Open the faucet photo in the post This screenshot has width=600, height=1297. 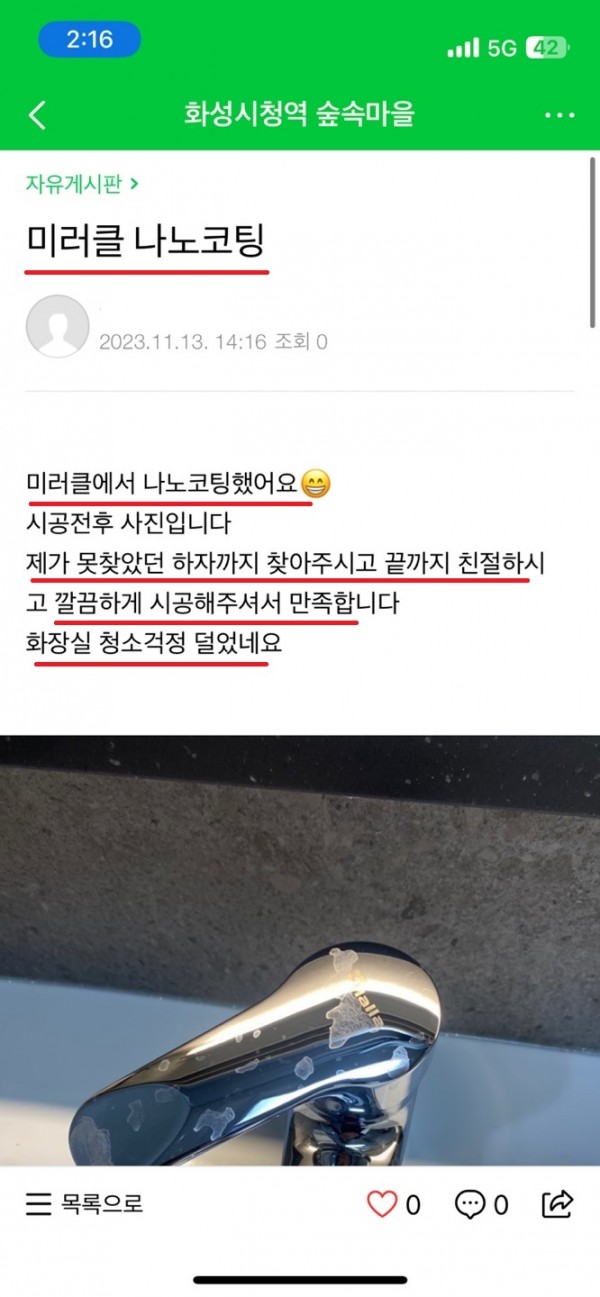tap(300, 950)
